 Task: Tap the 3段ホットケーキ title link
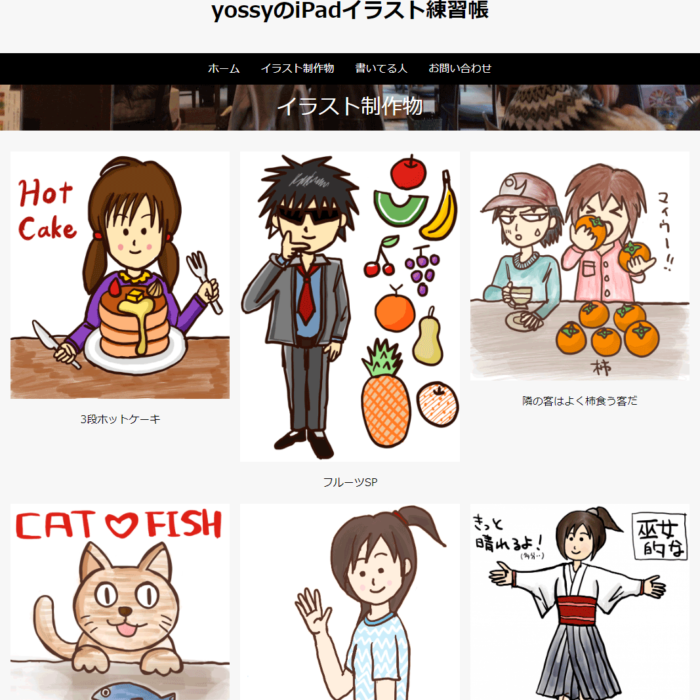click(x=120, y=419)
